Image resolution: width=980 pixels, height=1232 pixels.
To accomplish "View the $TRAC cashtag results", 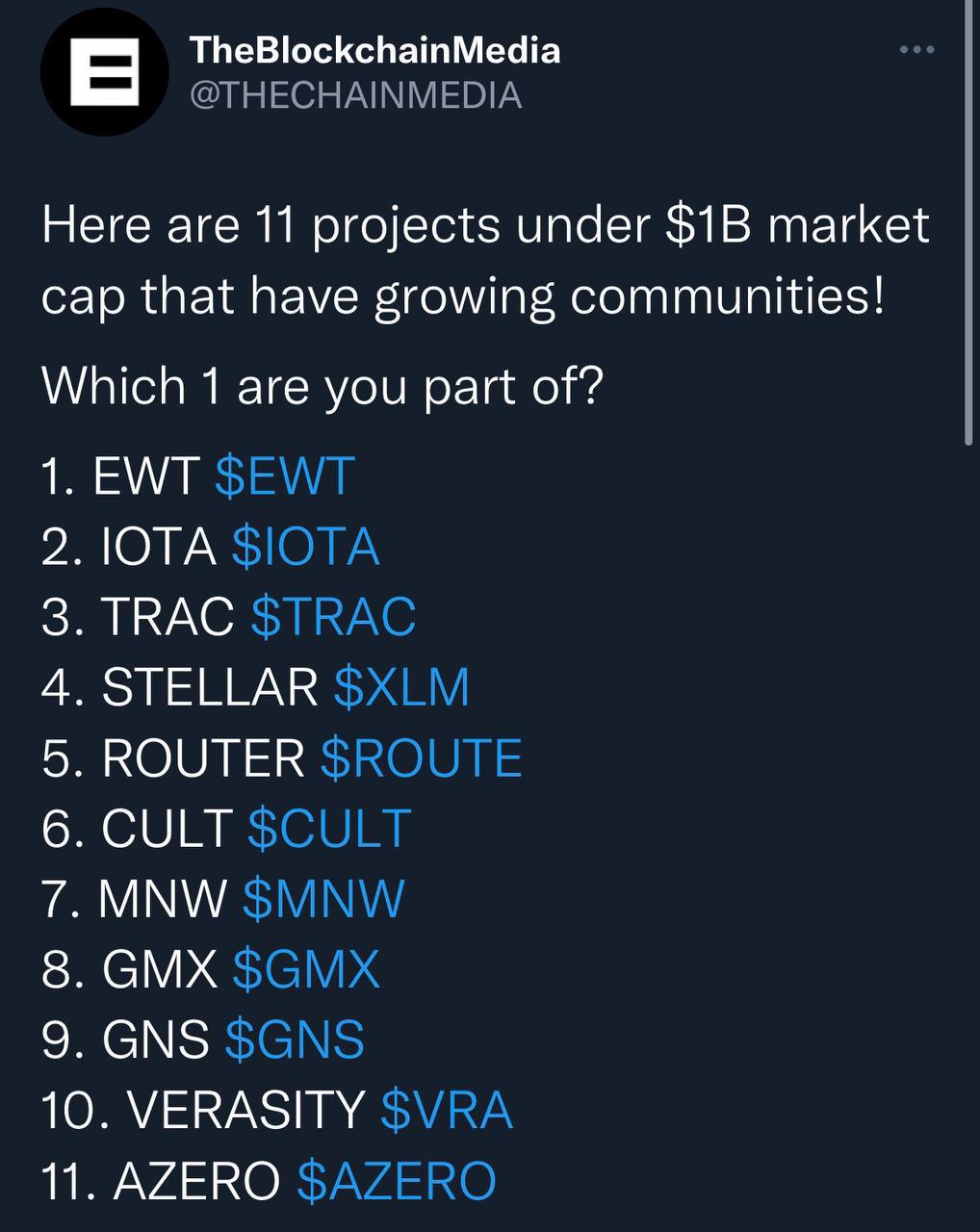I will click(x=333, y=617).
